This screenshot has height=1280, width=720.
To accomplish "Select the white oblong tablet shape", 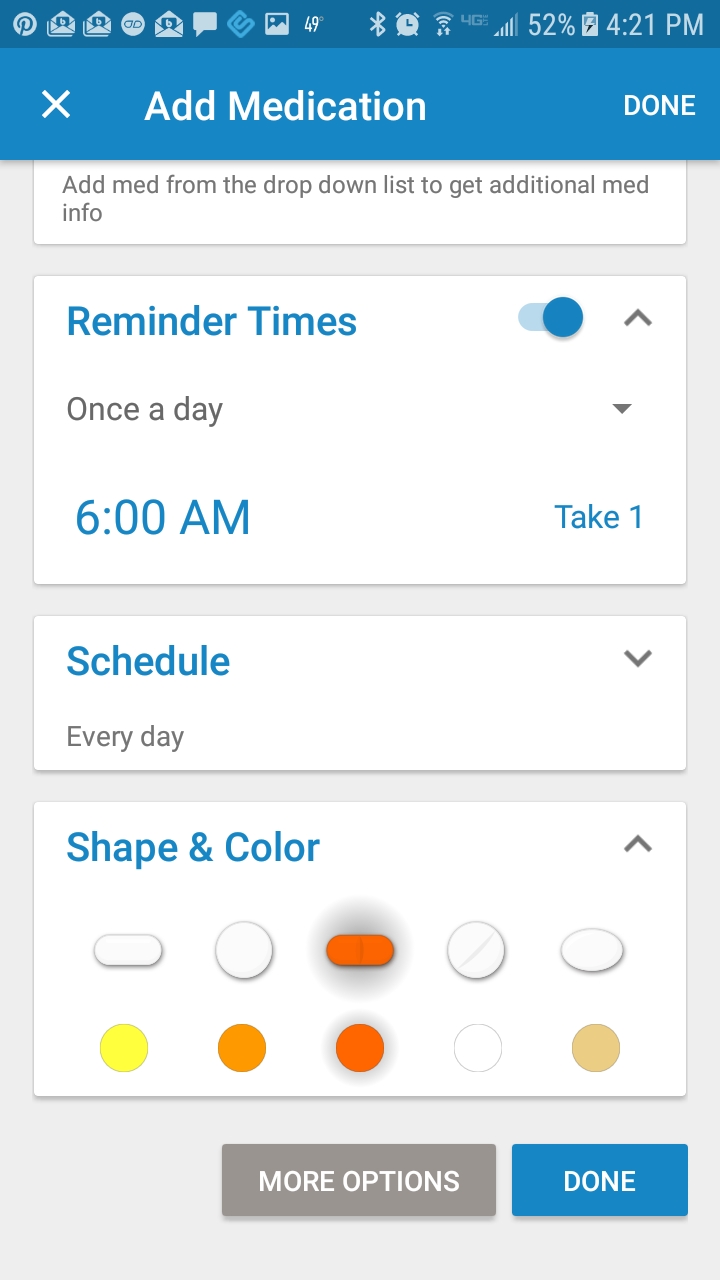I will point(128,950).
